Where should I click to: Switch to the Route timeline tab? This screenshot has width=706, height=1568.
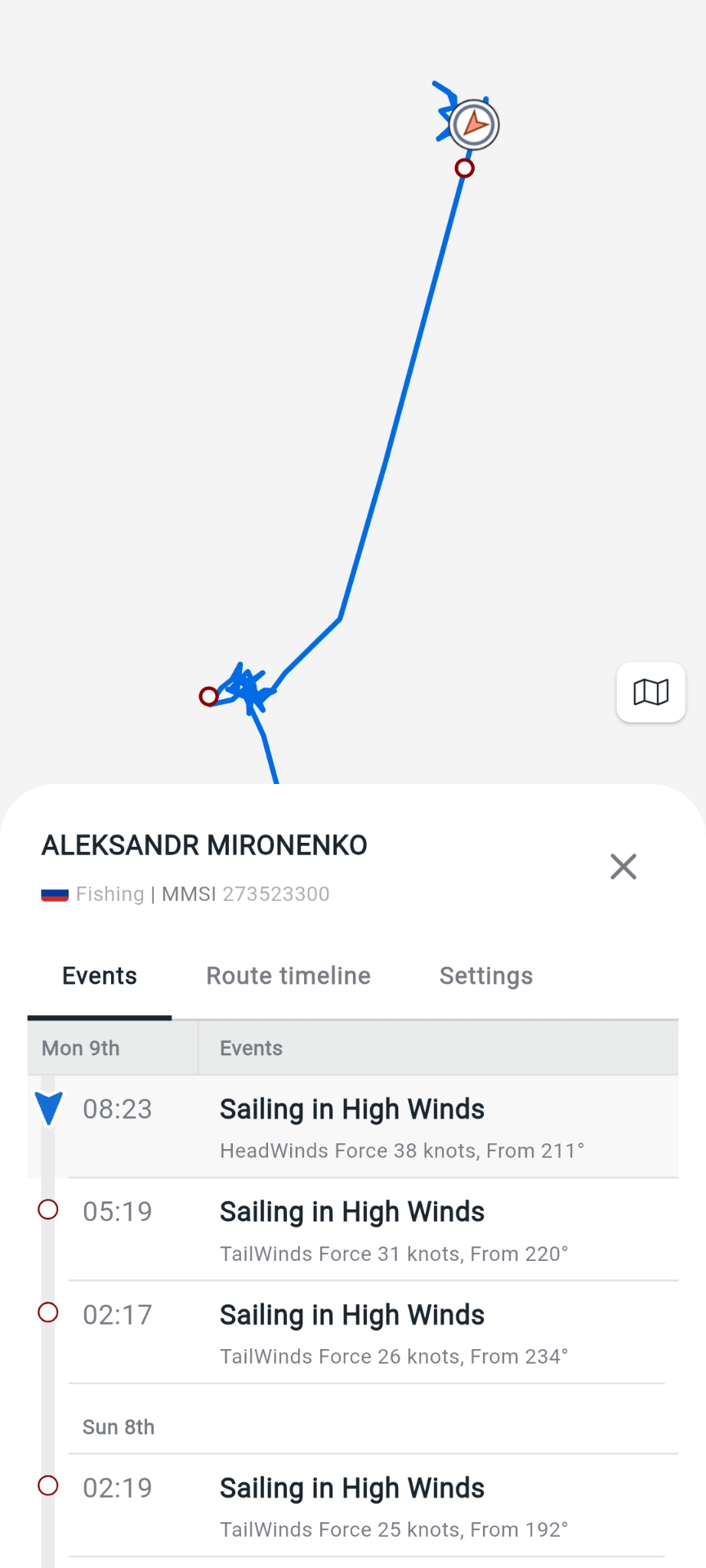[288, 976]
